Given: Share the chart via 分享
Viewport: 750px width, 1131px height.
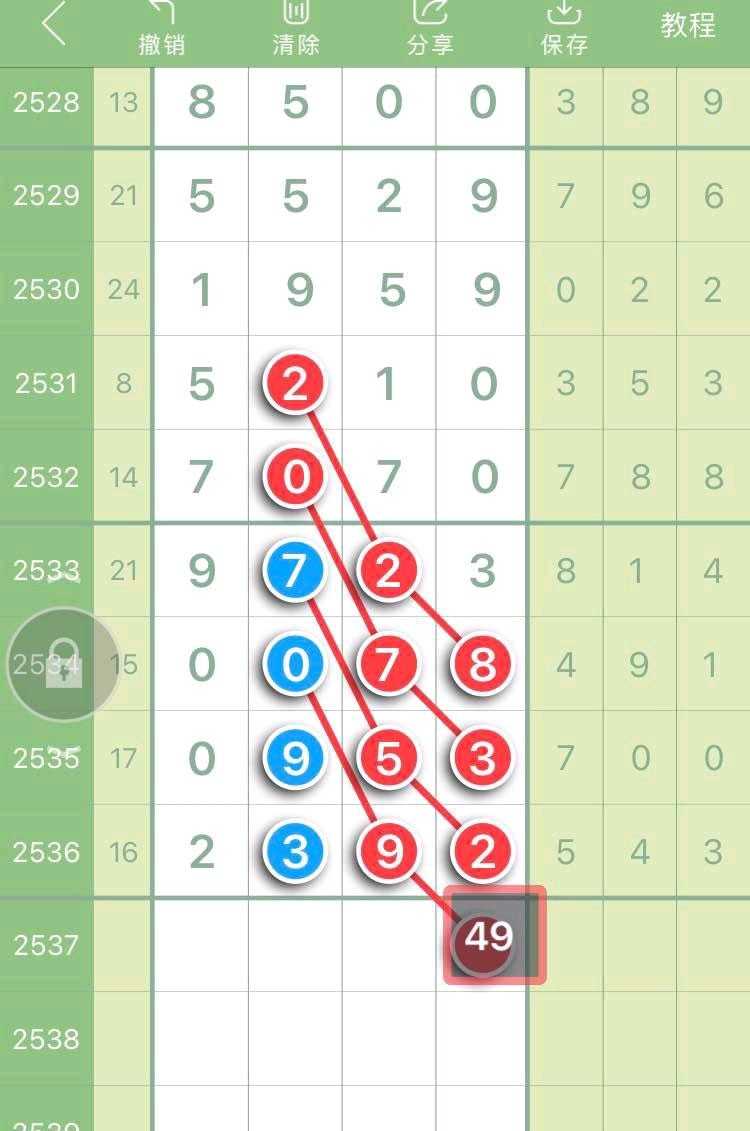Looking at the screenshot, I should (x=430, y=27).
